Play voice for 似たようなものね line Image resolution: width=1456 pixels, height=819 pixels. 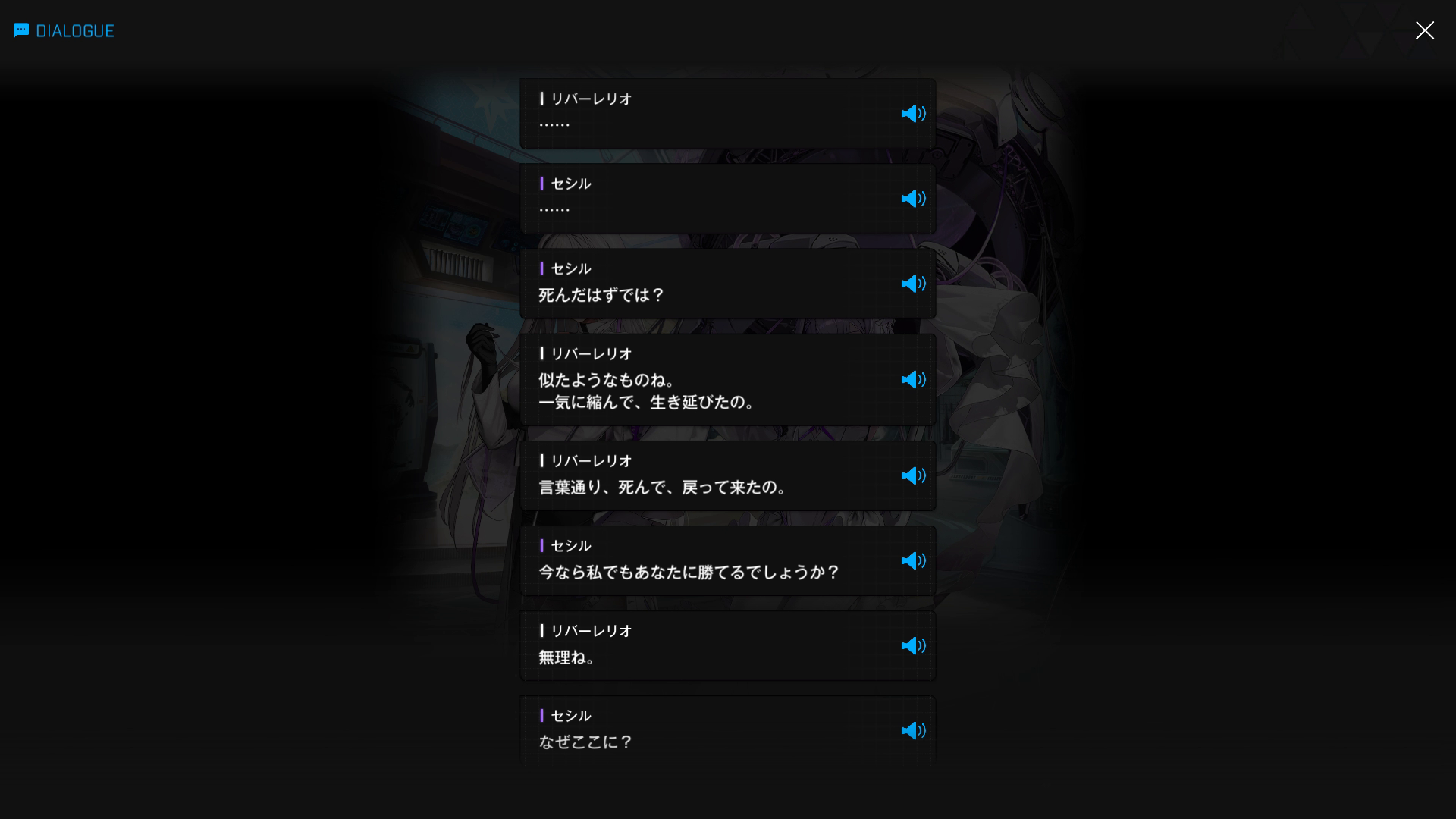[x=913, y=380]
